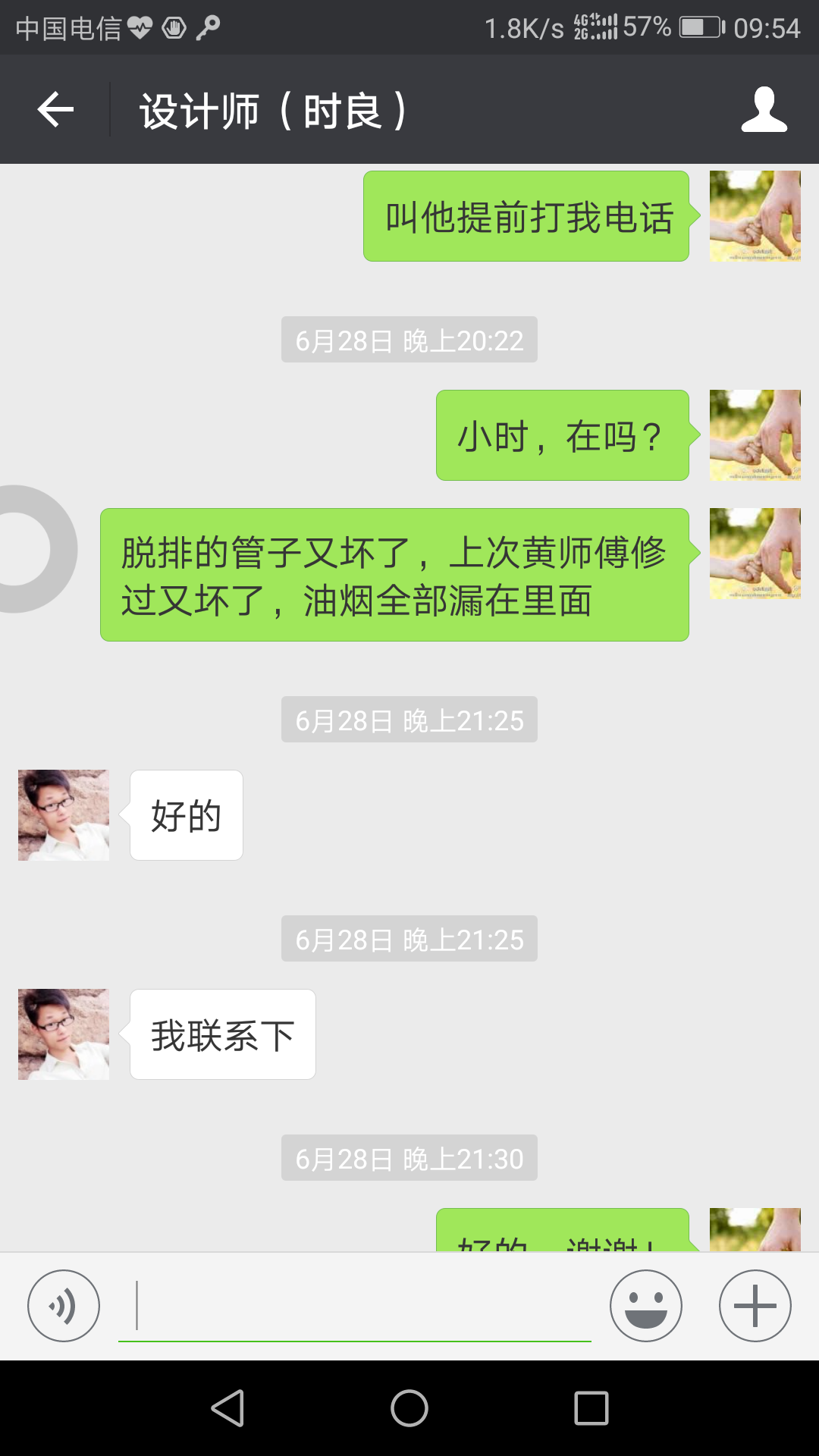Open the system recent apps view
Image resolution: width=819 pixels, height=1456 pixels.
tap(591, 1408)
